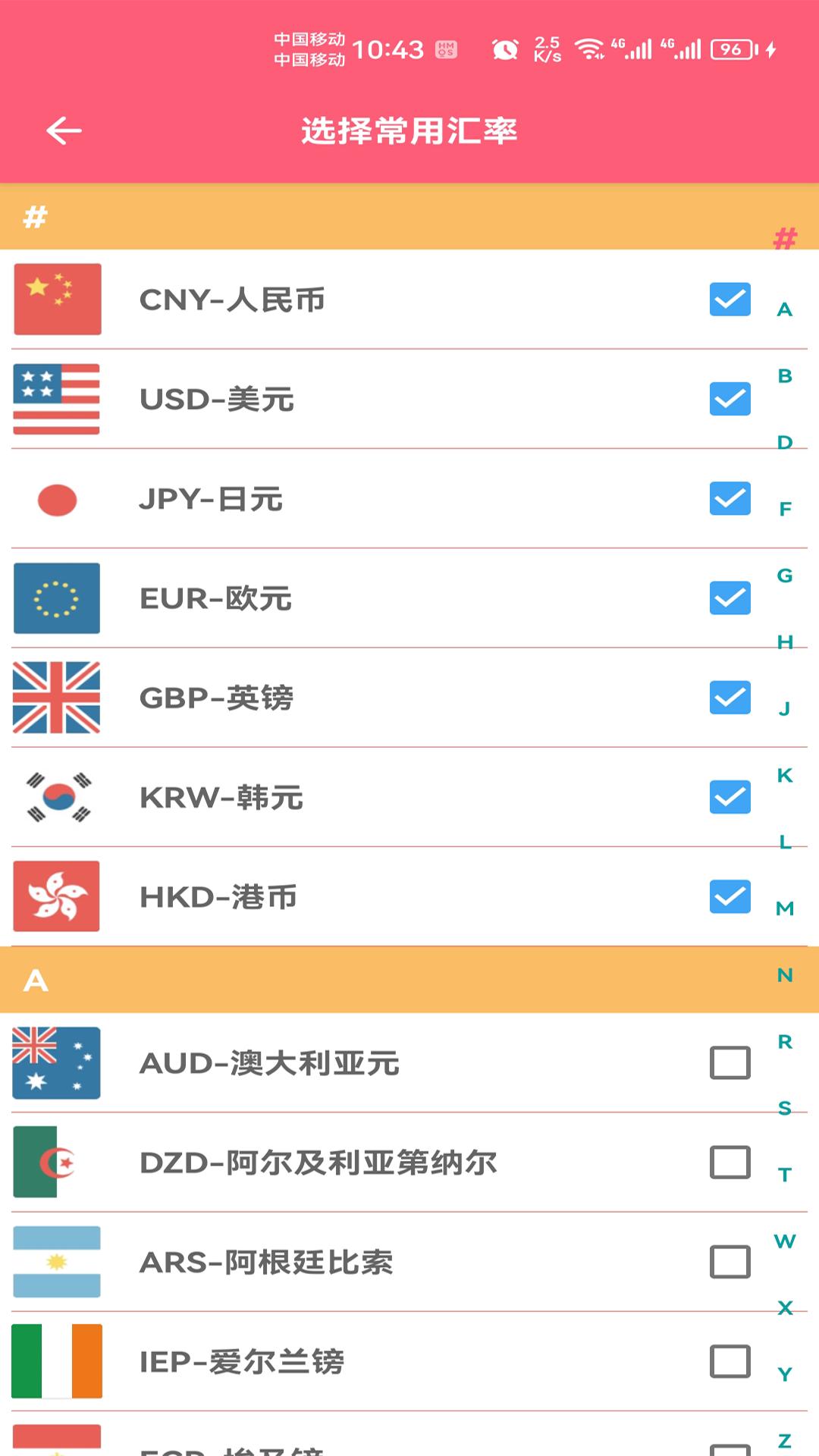This screenshot has height=1456, width=819.
Task: Jump to letter K in the index
Action: point(785,775)
